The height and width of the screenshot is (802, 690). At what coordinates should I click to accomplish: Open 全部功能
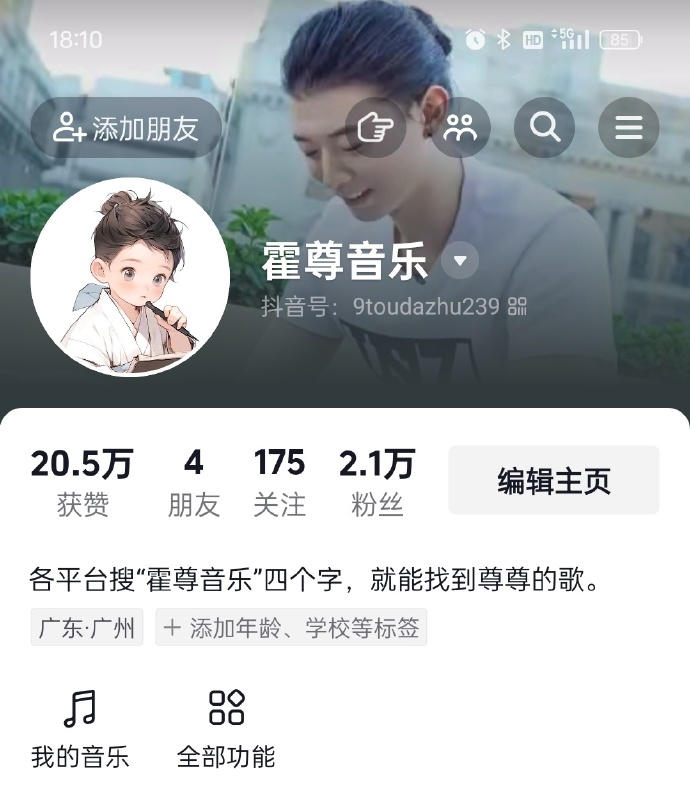coord(226,728)
